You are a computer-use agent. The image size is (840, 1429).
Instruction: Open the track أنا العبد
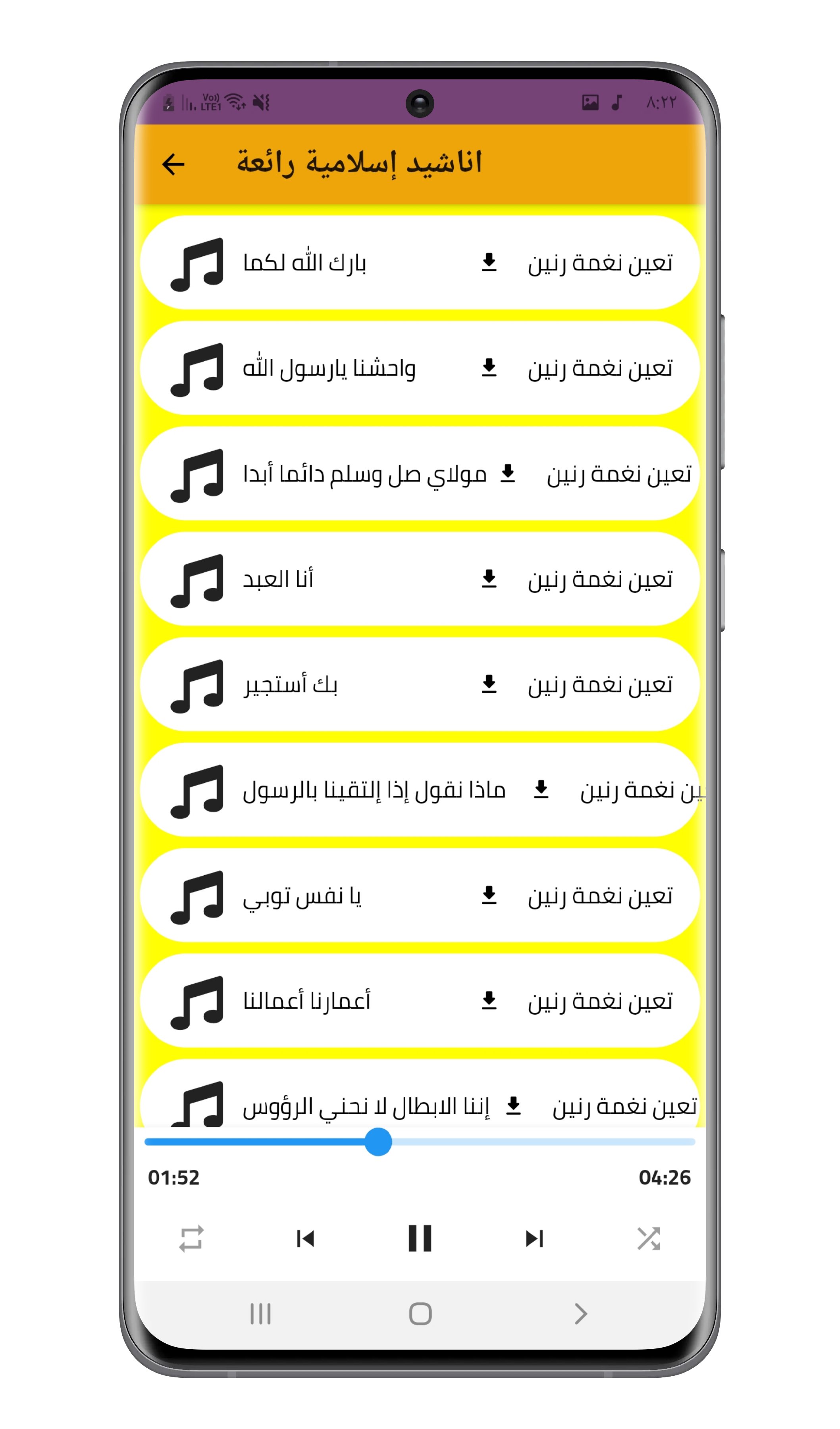[278, 579]
